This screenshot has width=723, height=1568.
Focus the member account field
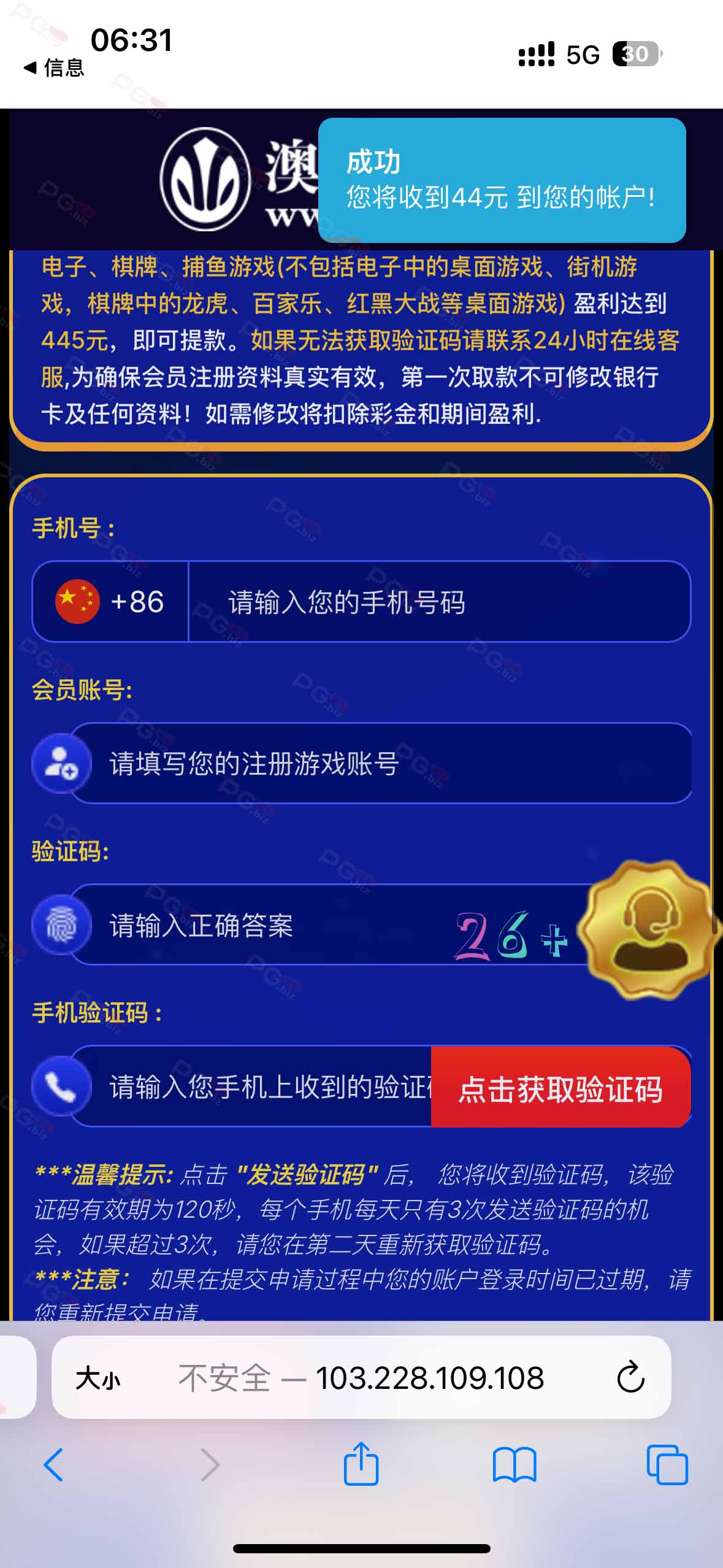pyautogui.click(x=381, y=764)
